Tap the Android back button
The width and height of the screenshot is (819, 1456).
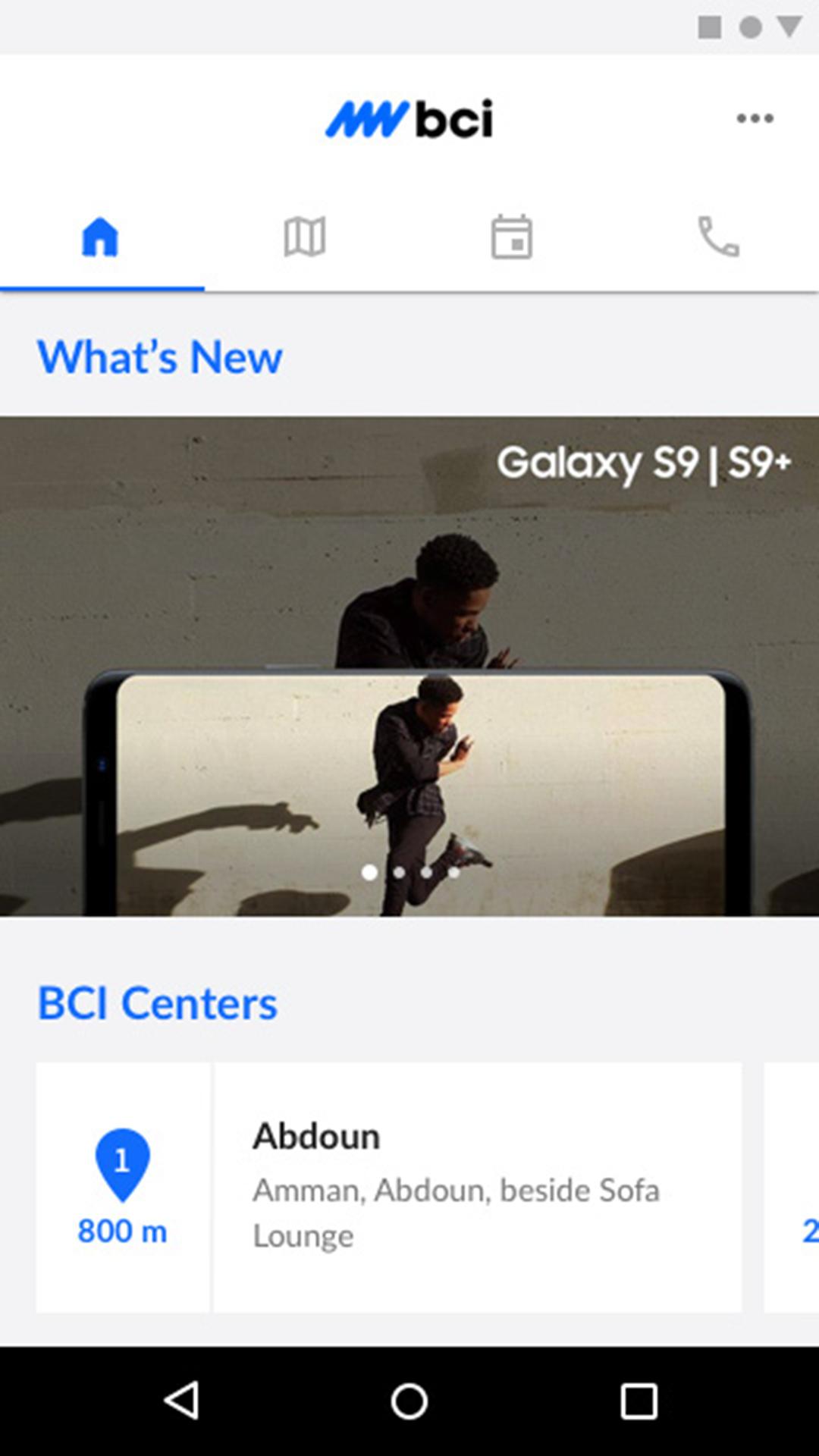click(x=182, y=1401)
